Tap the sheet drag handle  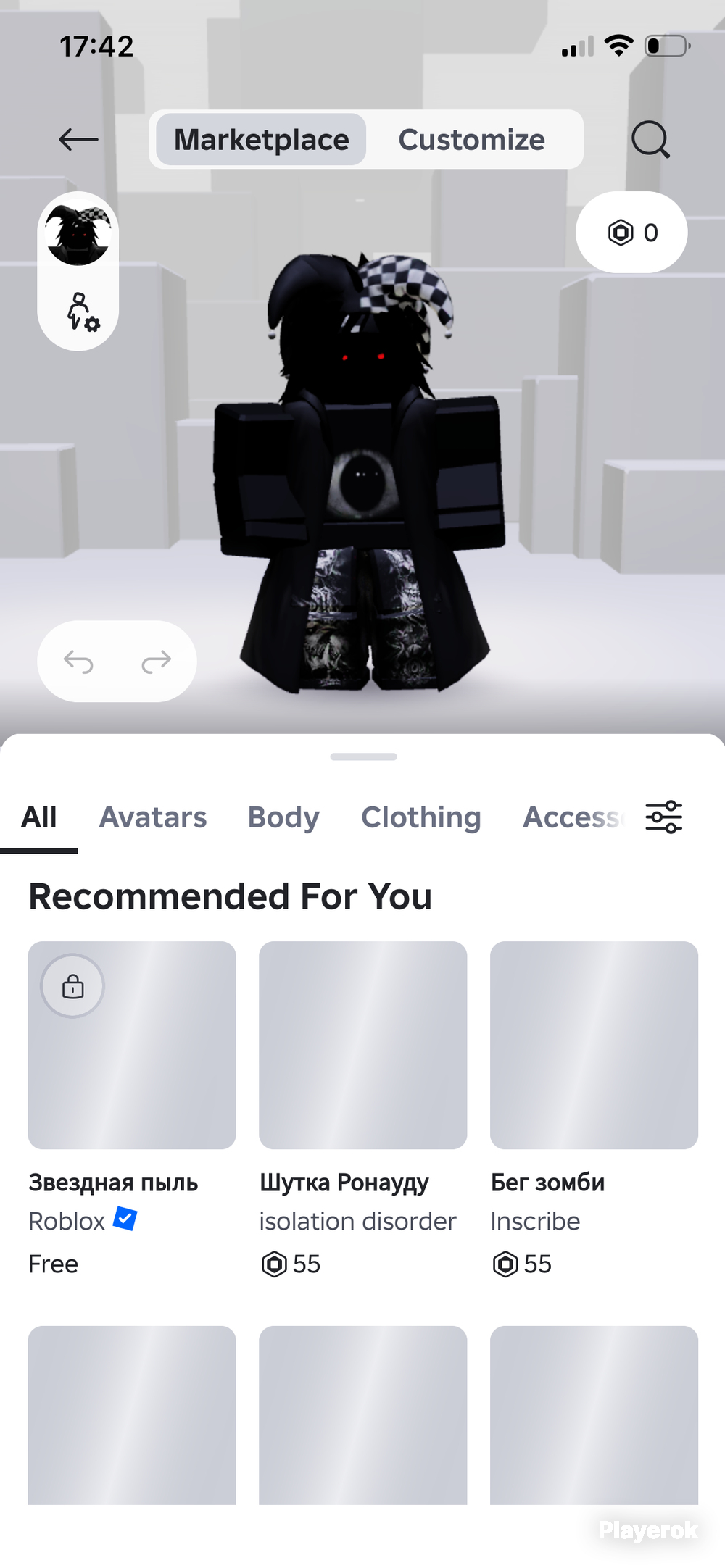click(x=363, y=756)
